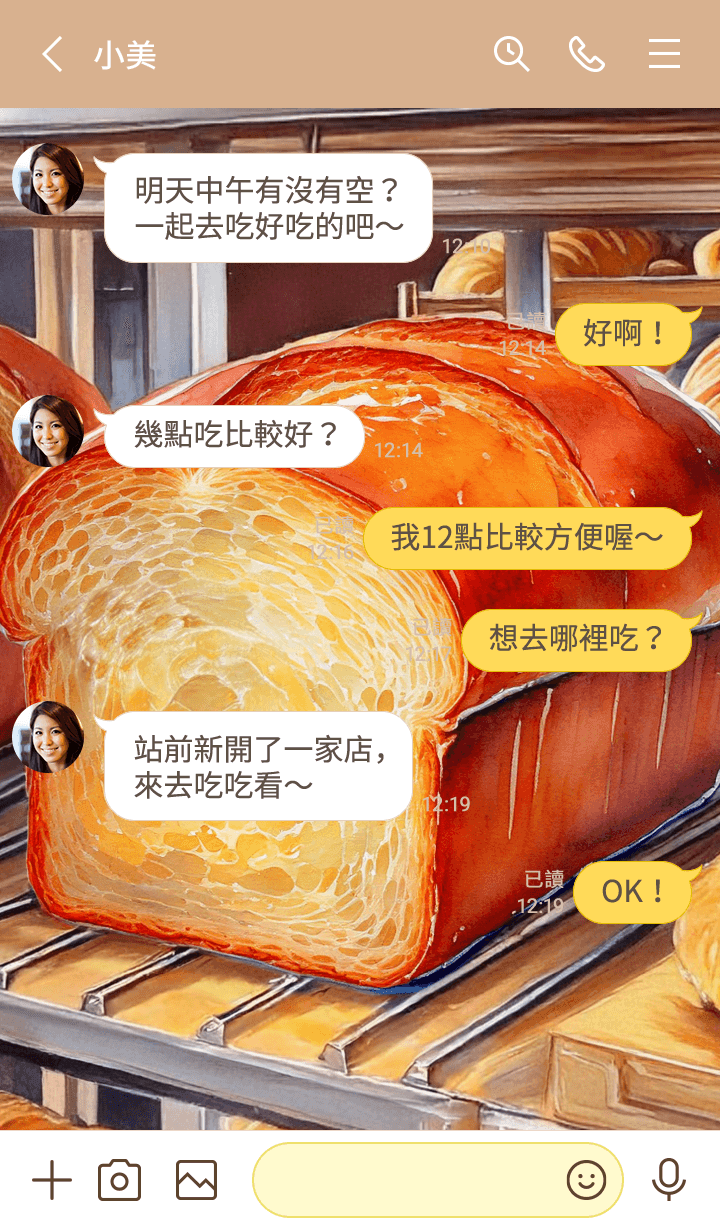The height and width of the screenshot is (1232, 720).
Task: Open the chat menu
Action: click(664, 54)
